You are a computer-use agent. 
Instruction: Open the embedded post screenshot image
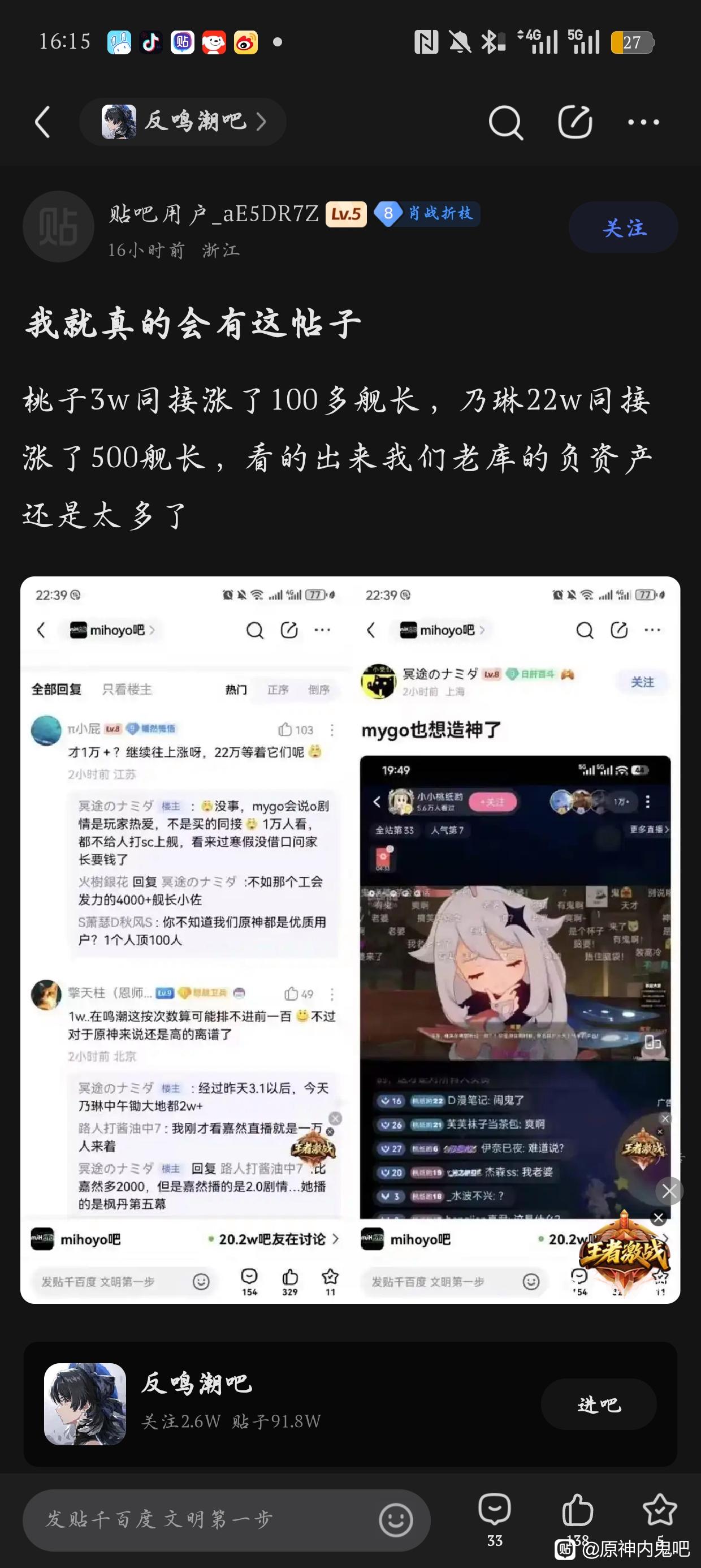(x=350, y=940)
